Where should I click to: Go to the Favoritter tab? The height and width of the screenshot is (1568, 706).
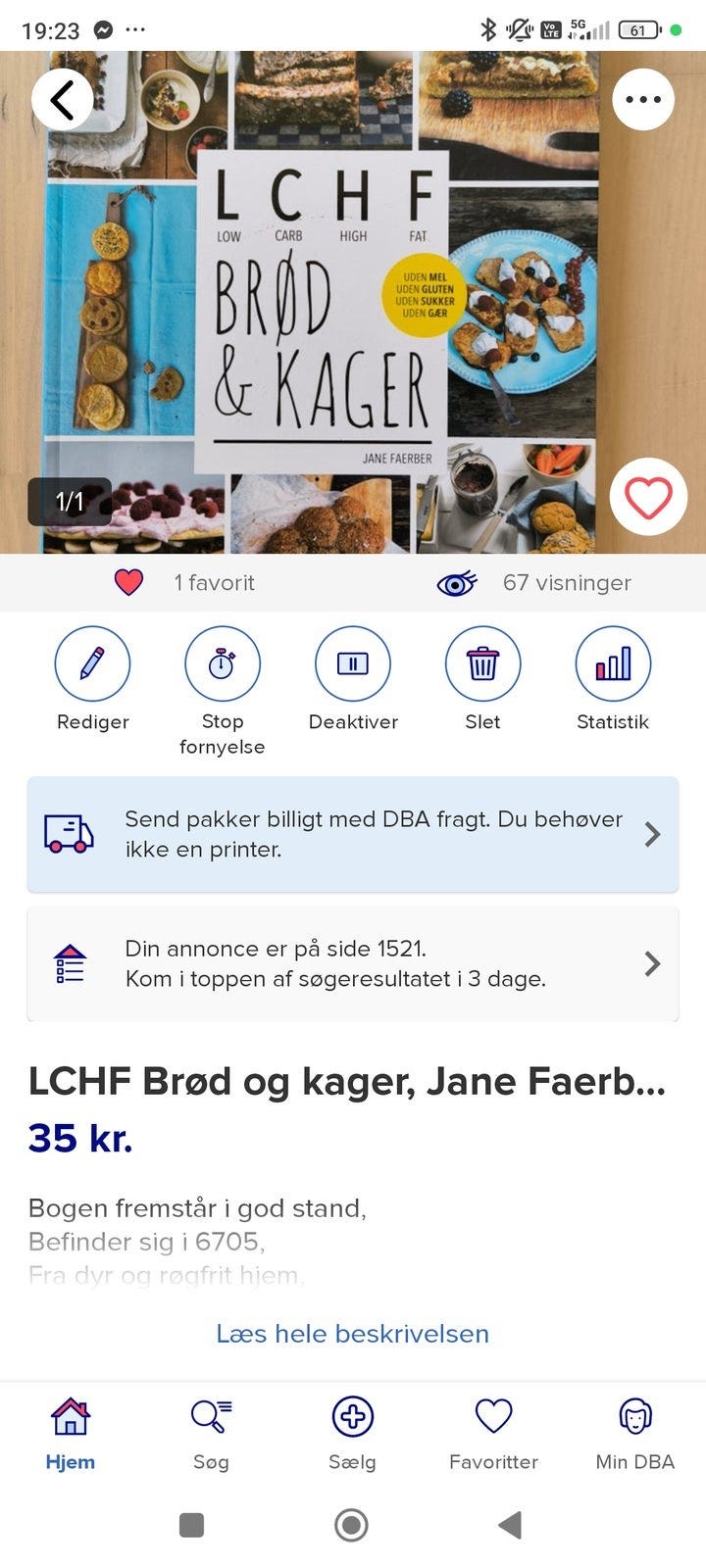[x=493, y=1435]
